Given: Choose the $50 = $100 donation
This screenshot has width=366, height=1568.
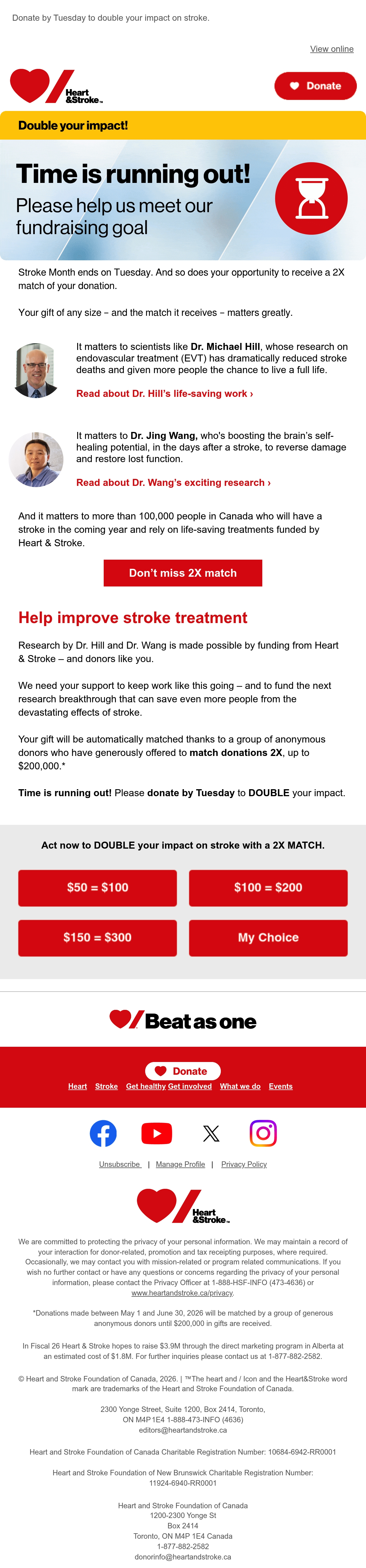Looking at the screenshot, I should coord(97,887).
